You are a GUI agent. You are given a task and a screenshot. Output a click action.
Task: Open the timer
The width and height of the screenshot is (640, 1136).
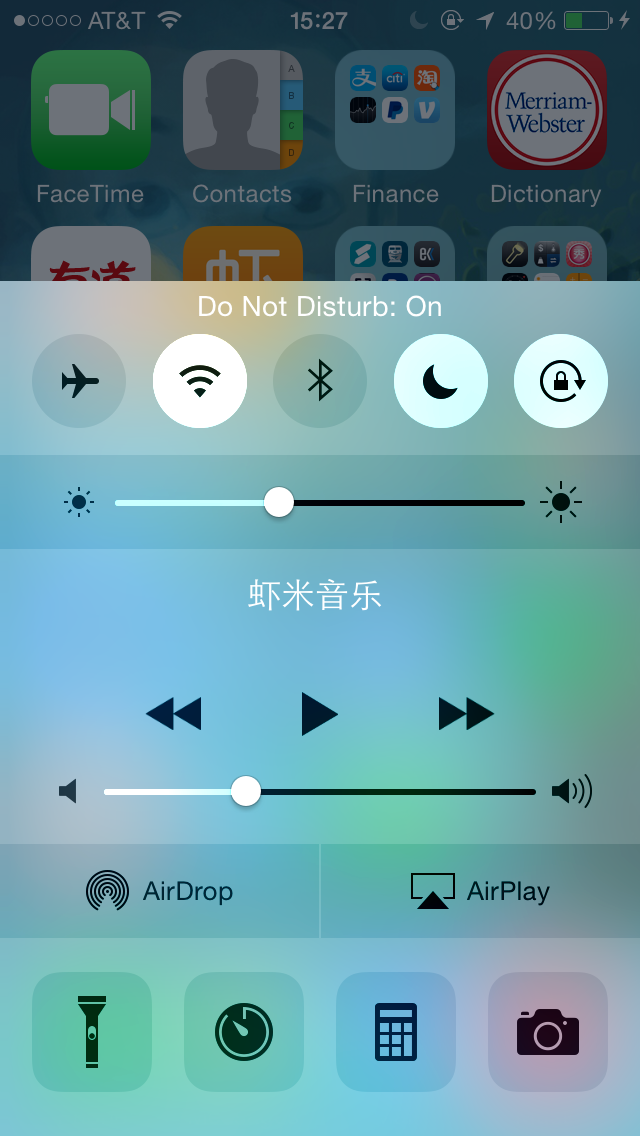(244, 1031)
